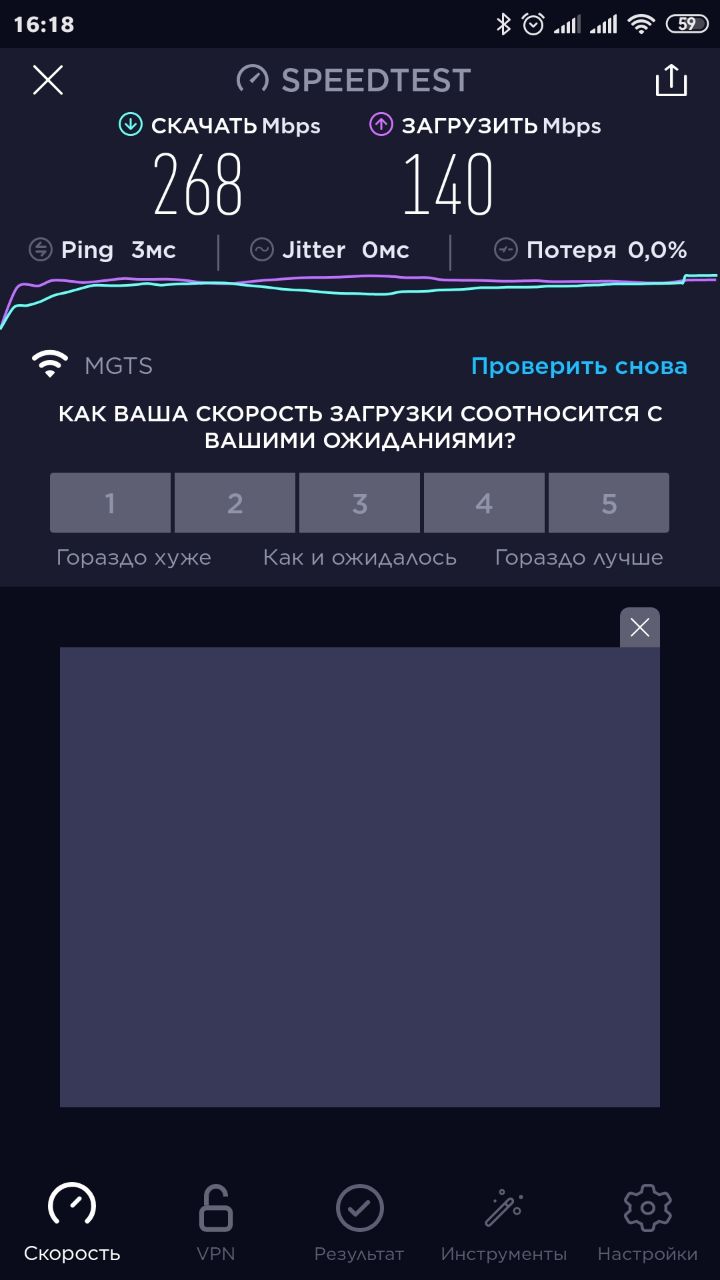Open the Инструменты tab

point(504,1222)
